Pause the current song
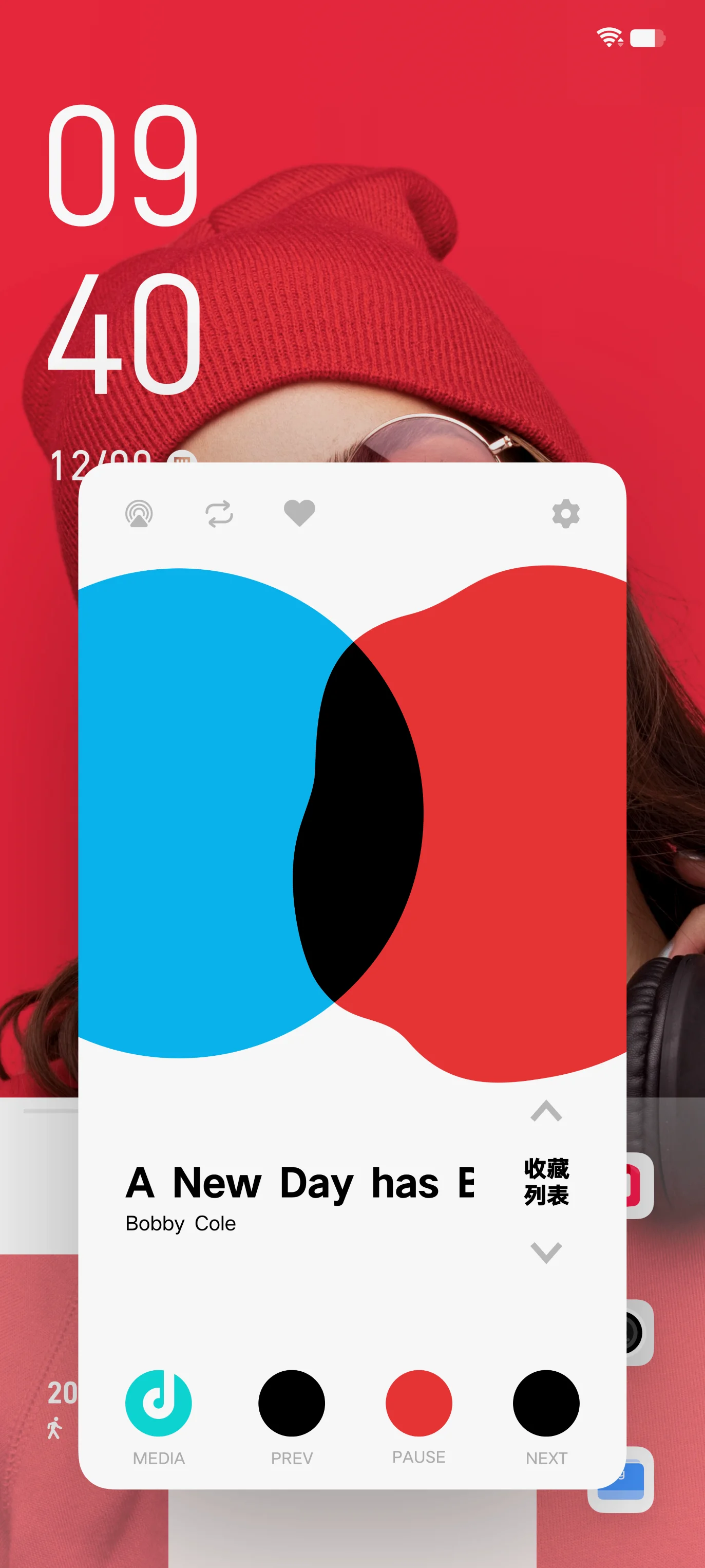705x1568 pixels. tap(418, 1403)
